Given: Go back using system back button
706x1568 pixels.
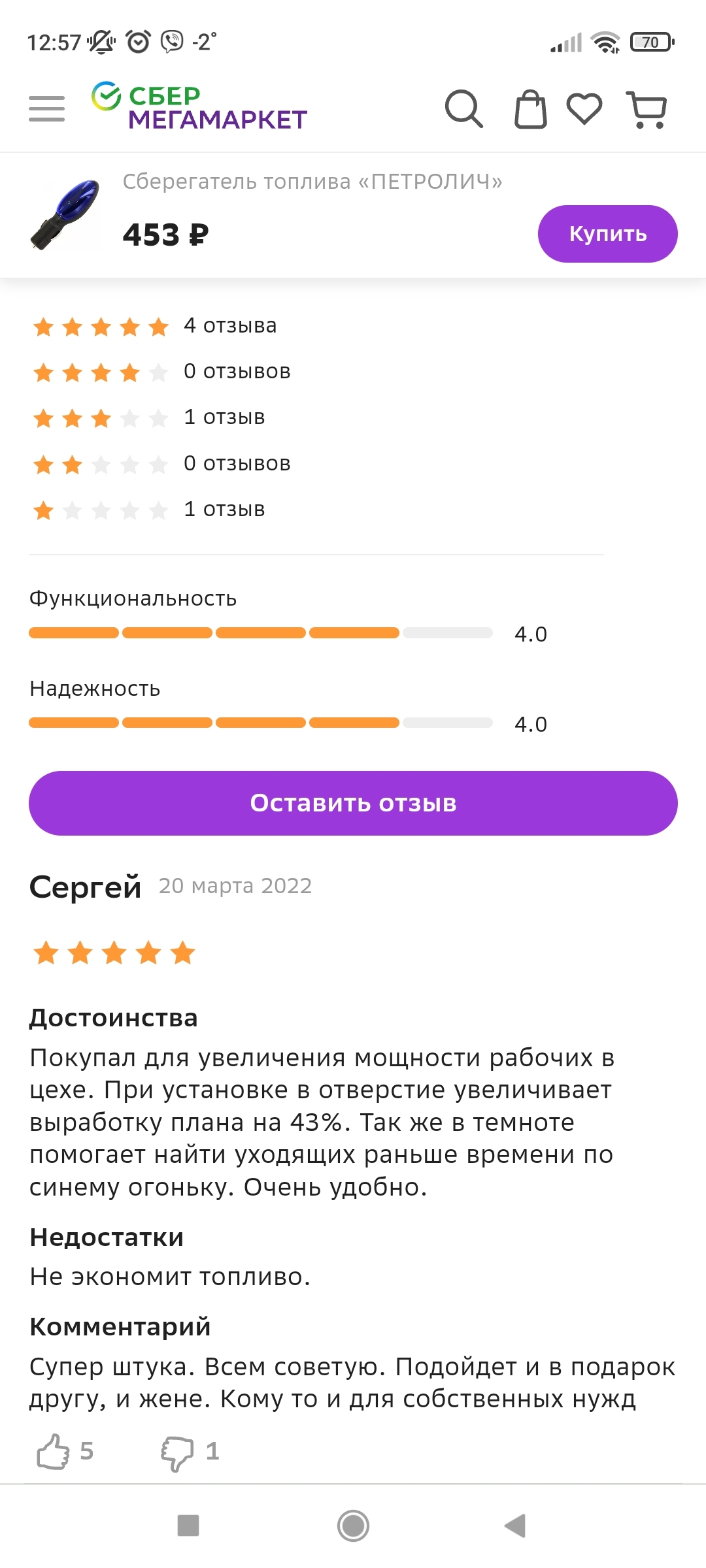Looking at the screenshot, I should point(515,1526).
